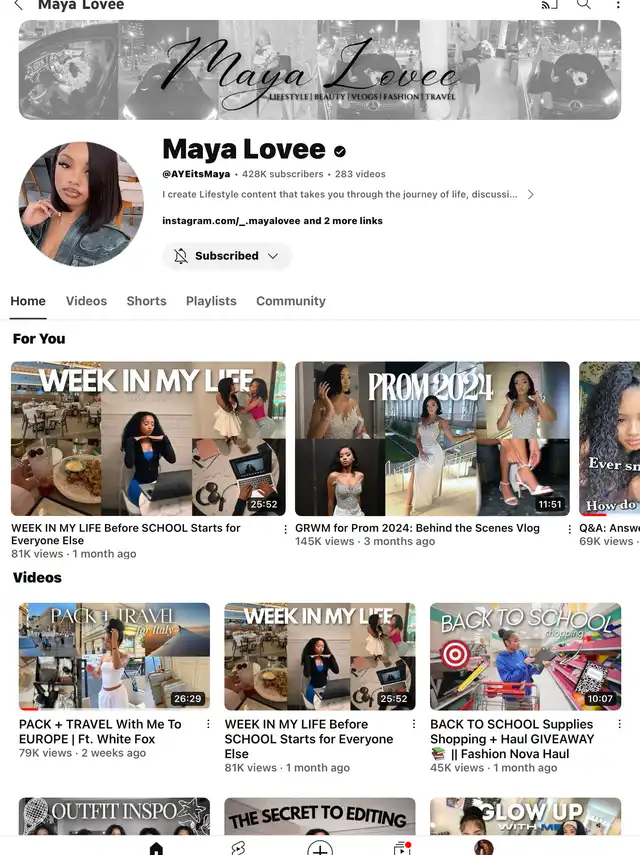This screenshot has height=855, width=640.
Task: Switch to the Shorts tab
Action: (x=146, y=301)
